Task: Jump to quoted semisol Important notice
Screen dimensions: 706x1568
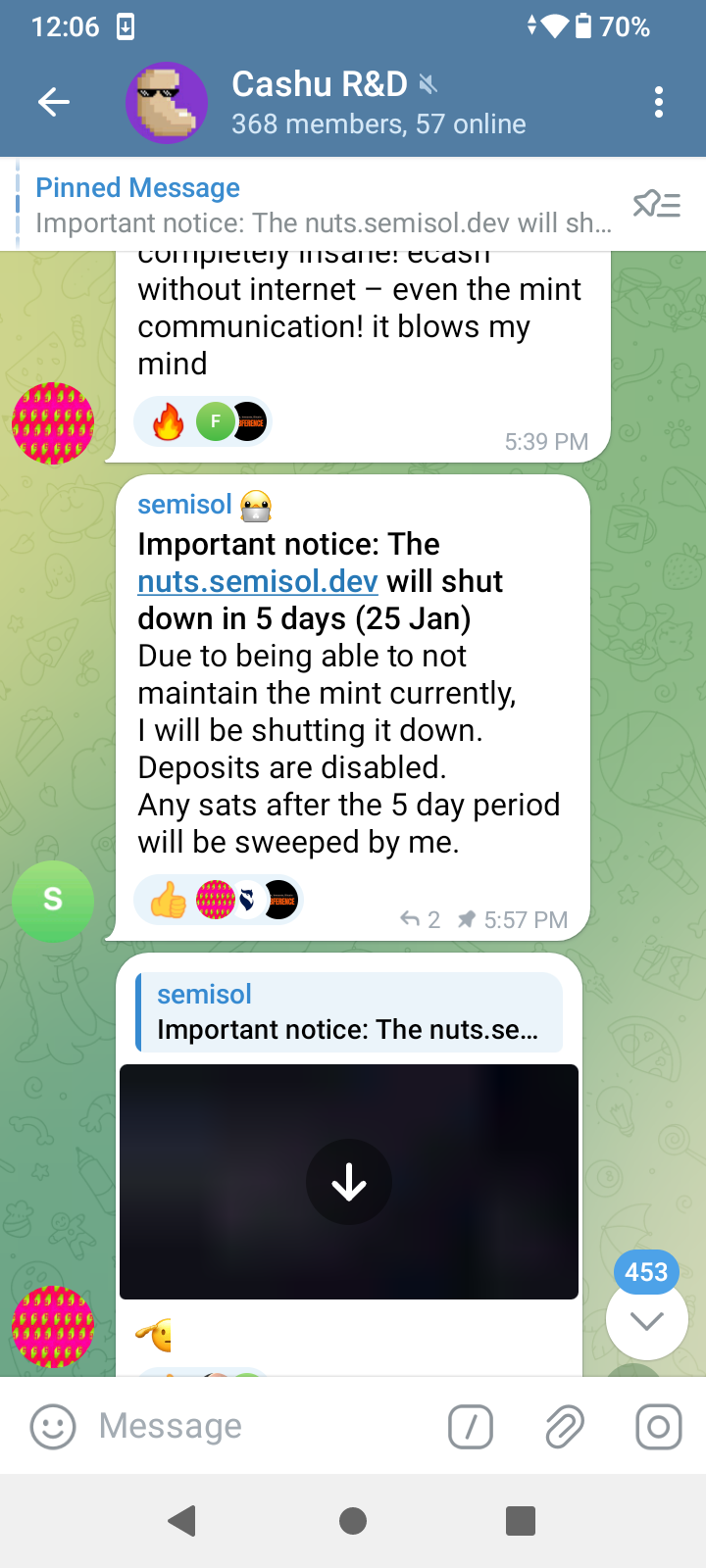Action: click(x=349, y=1012)
